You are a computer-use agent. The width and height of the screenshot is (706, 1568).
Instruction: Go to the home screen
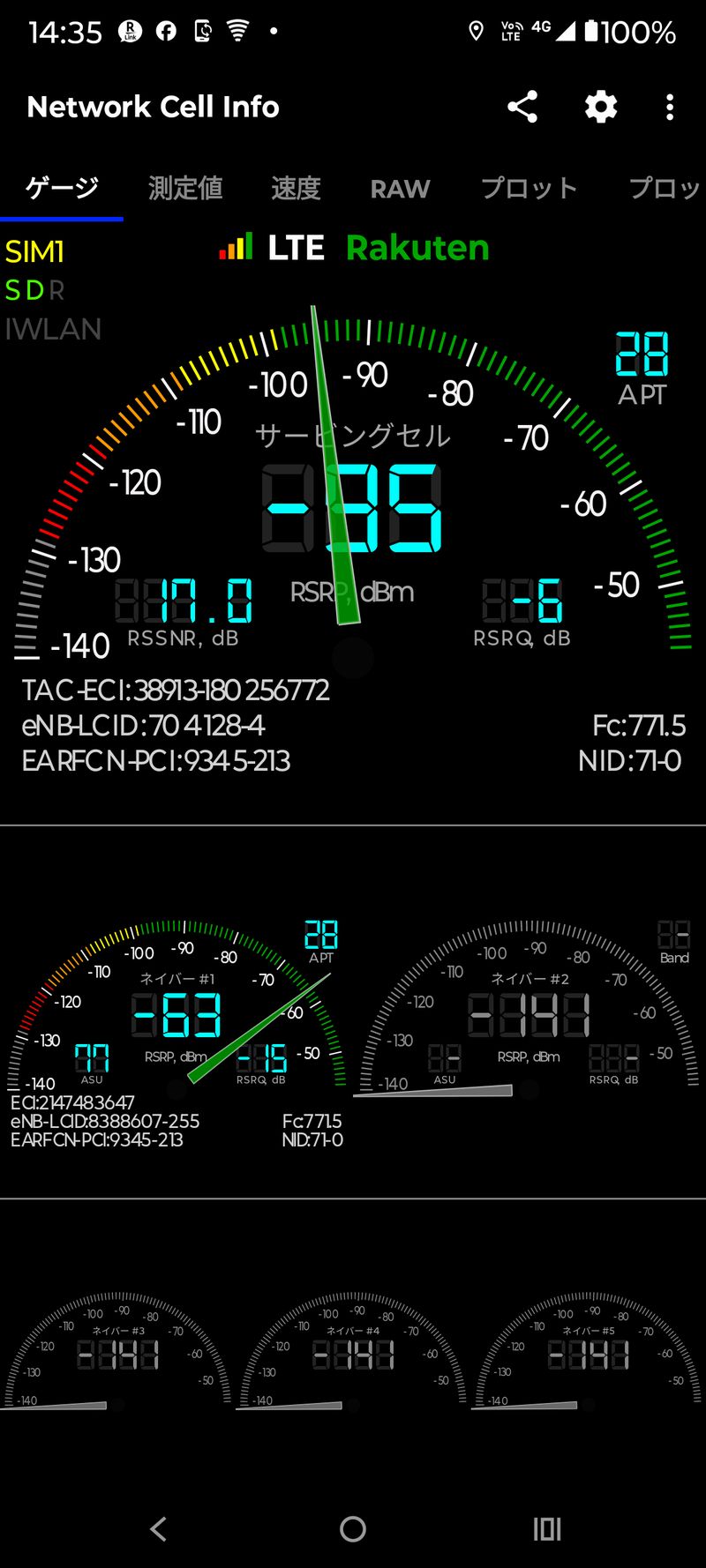(x=353, y=1528)
